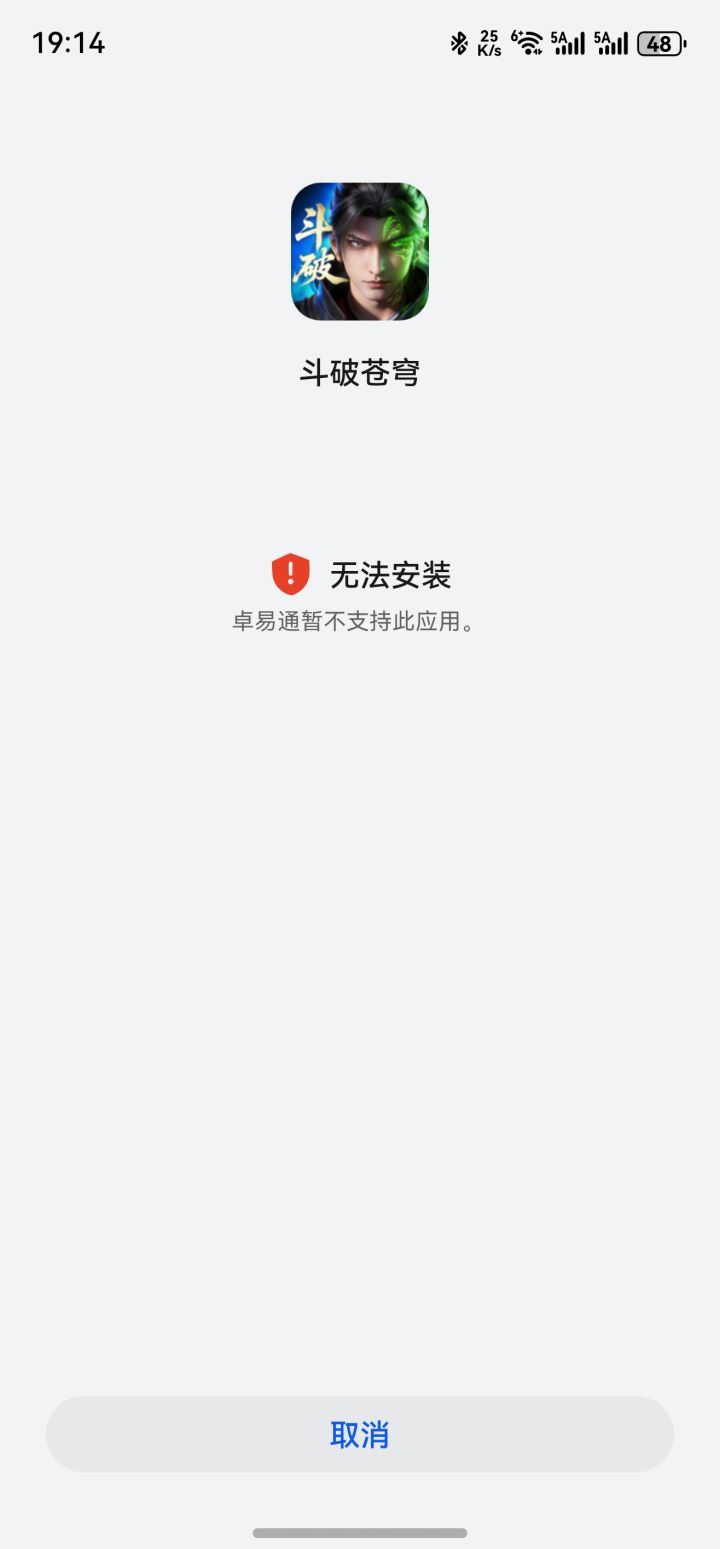Tap the Wi-Fi signal icon
720x1549 pixels.
[527, 43]
